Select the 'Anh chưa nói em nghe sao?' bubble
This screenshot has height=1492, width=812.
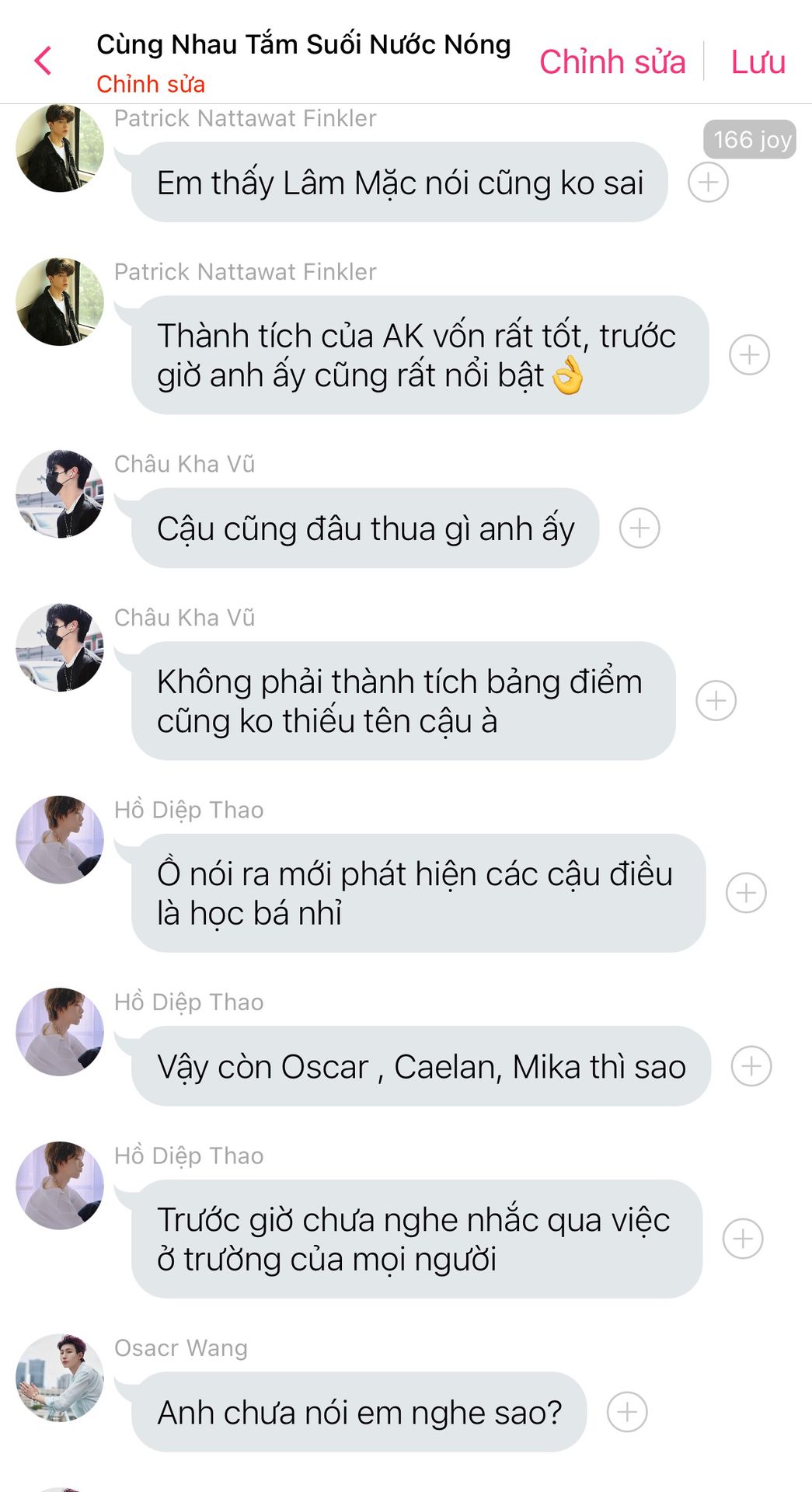[x=359, y=1412]
